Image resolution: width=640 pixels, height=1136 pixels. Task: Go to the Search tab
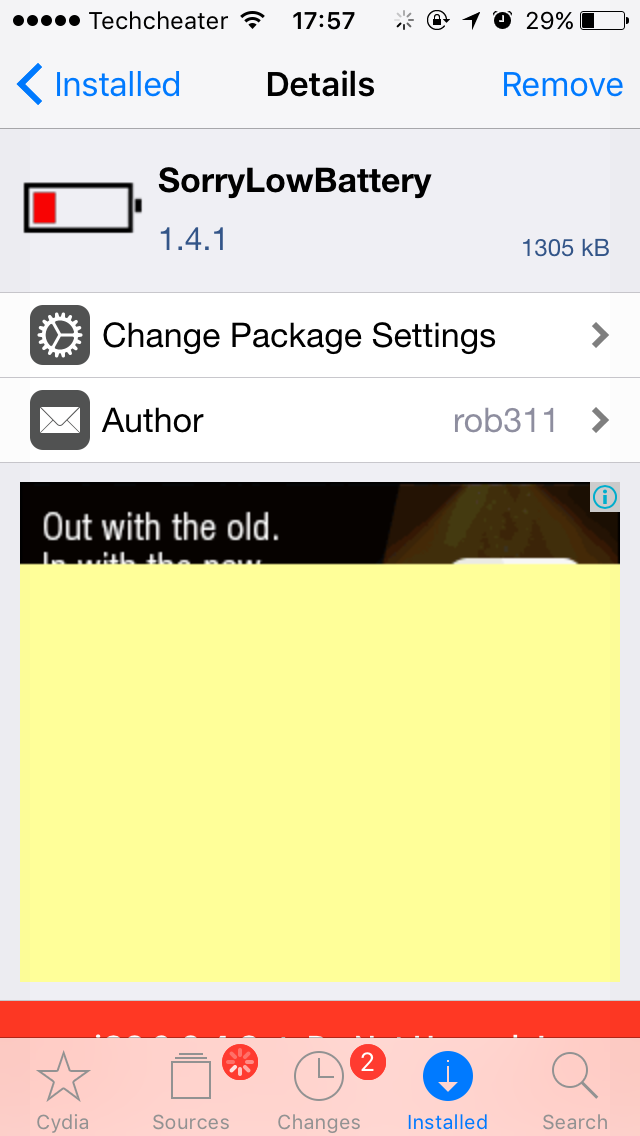point(575,1091)
